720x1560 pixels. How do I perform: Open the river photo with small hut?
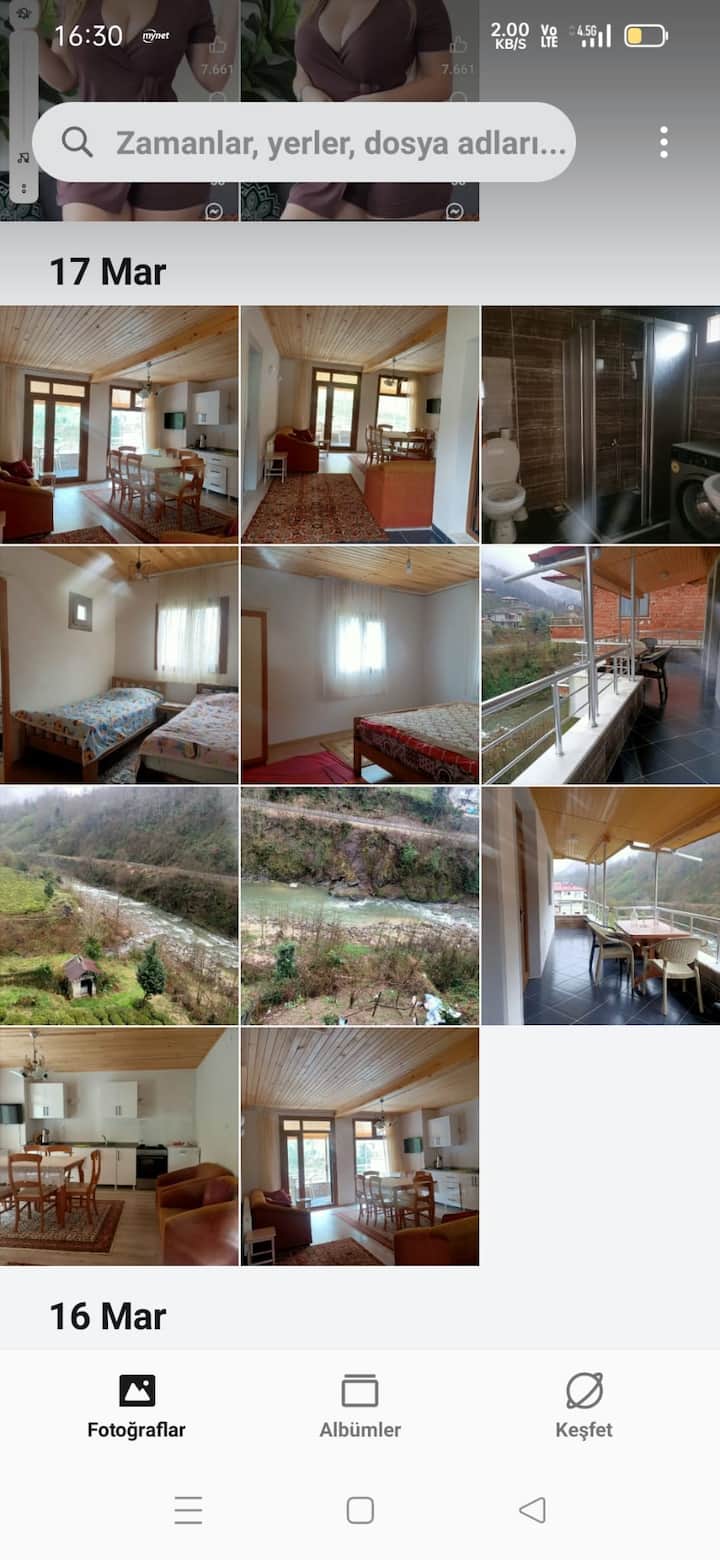(x=119, y=905)
